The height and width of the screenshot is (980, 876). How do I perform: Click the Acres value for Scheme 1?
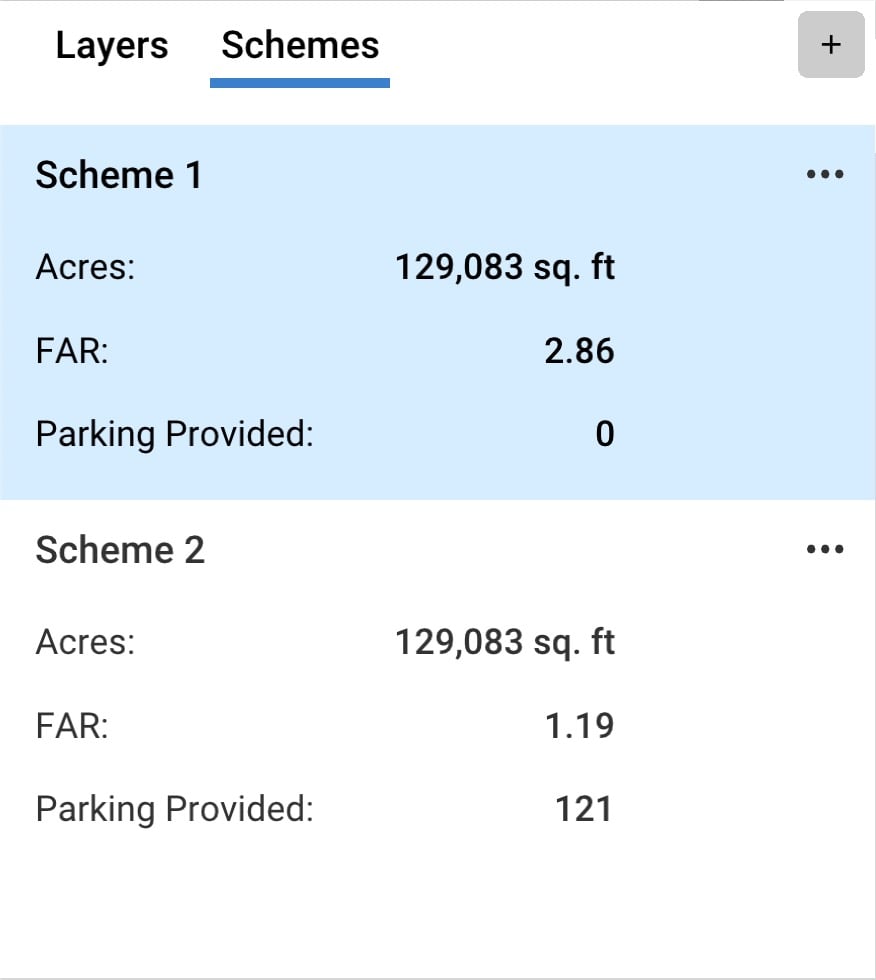click(x=504, y=267)
